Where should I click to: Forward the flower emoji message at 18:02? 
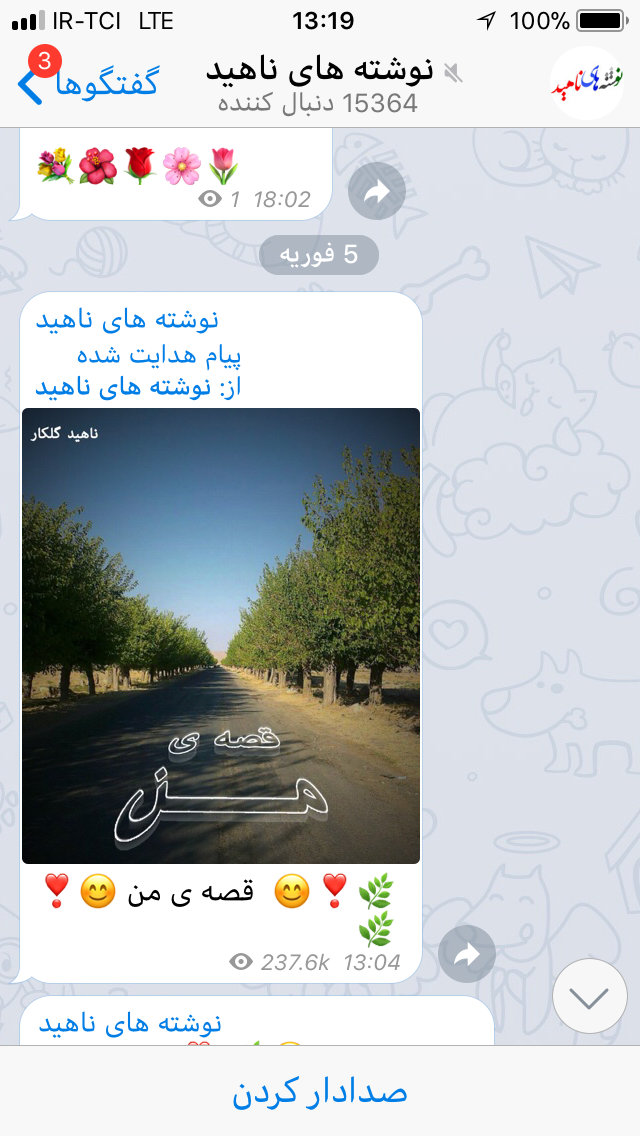pos(376,191)
